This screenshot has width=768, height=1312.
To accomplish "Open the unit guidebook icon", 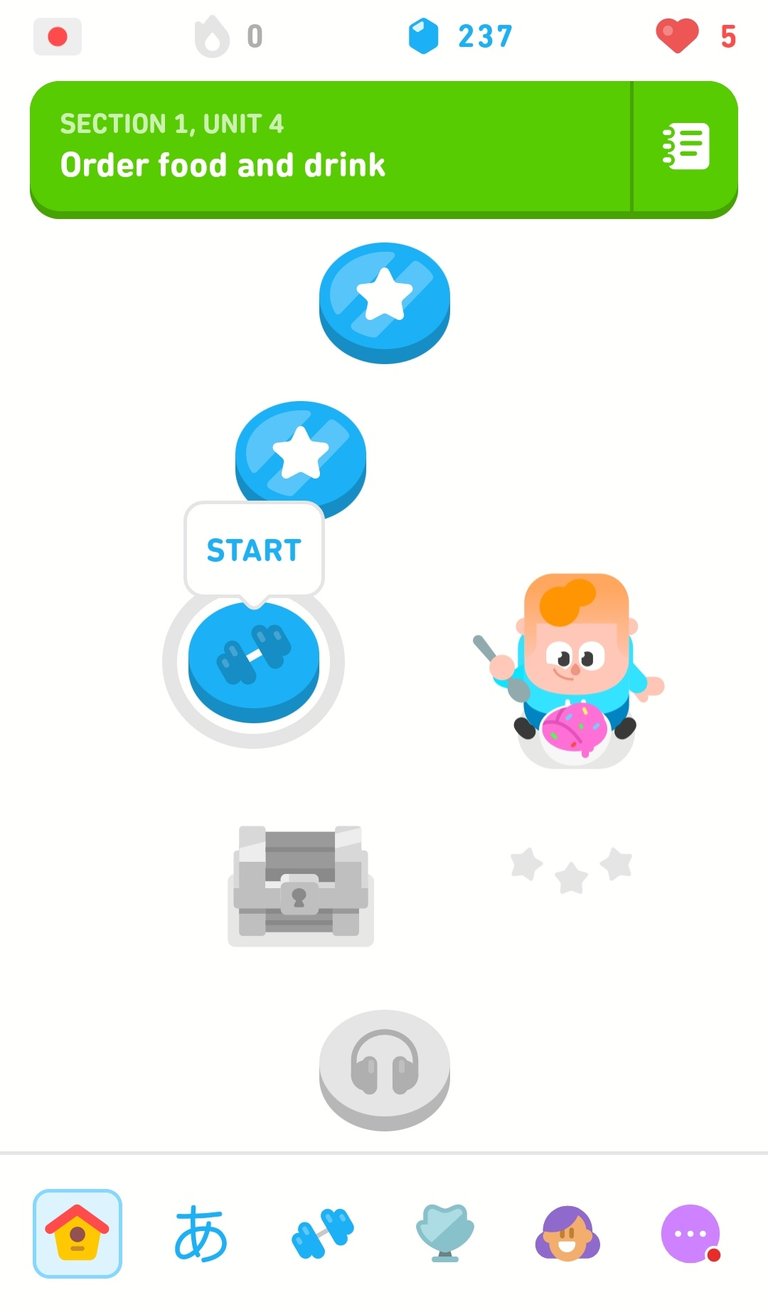I will 686,147.
